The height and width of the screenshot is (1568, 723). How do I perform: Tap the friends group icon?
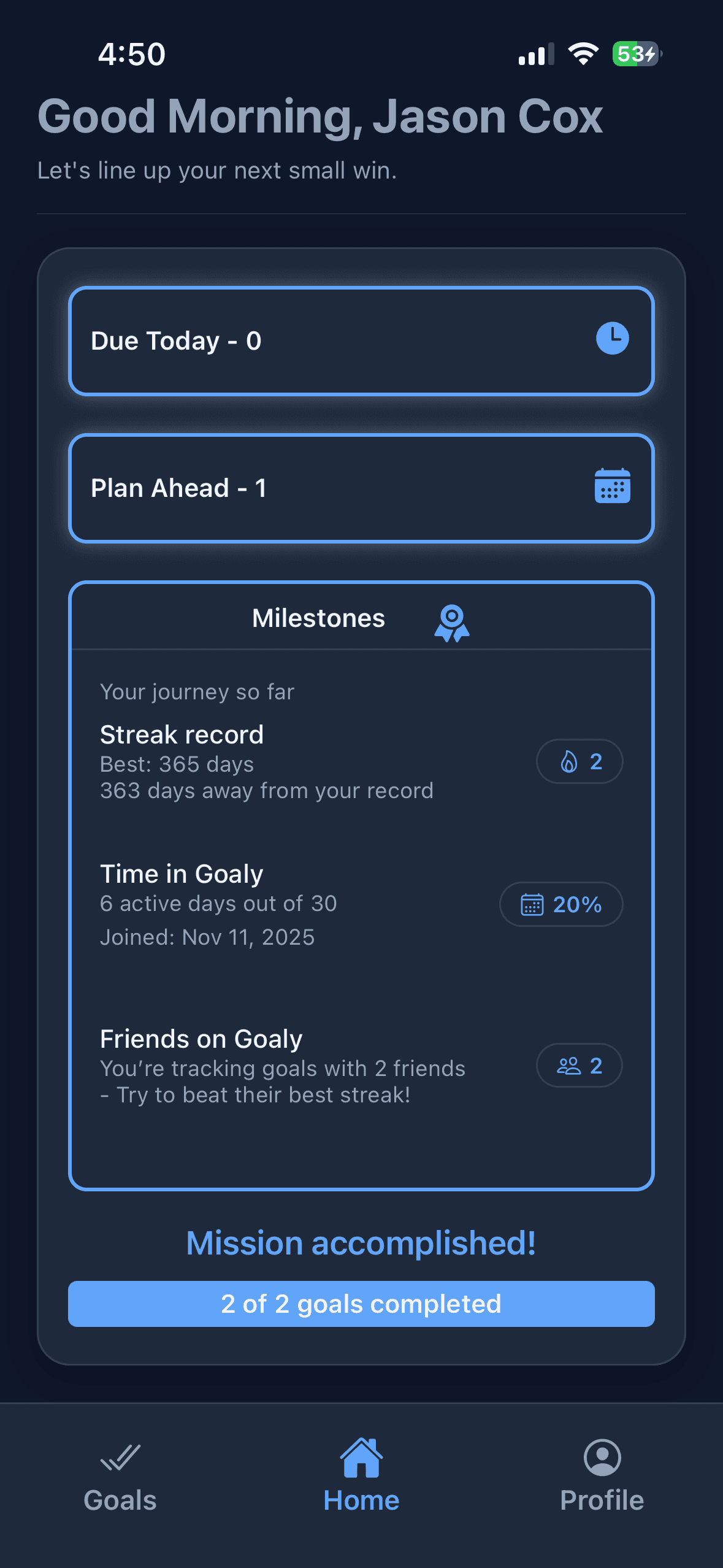[x=569, y=1066]
